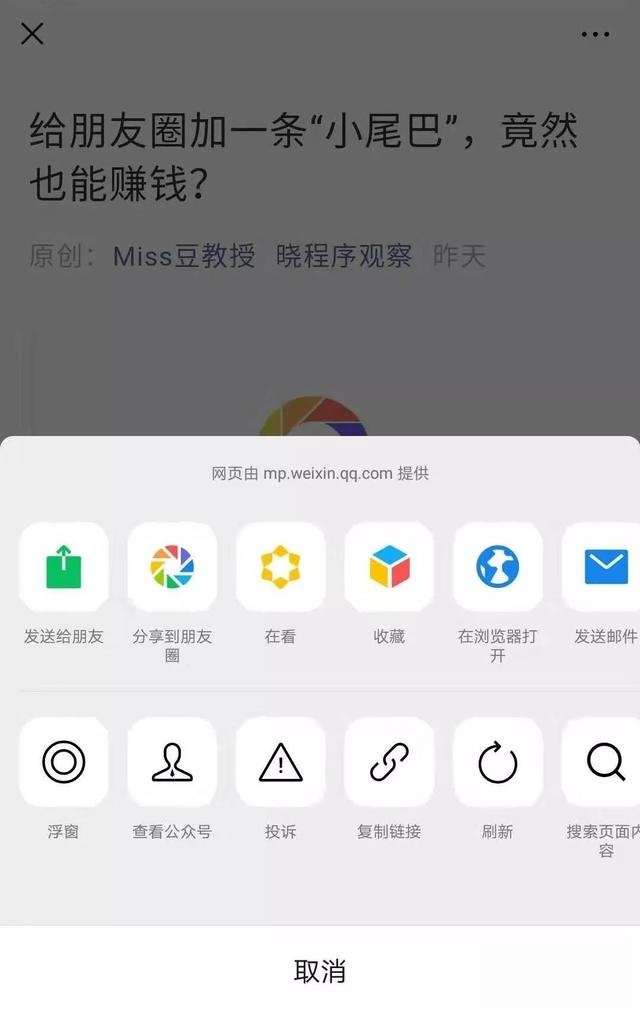Dismiss the share sheet with 取消
This screenshot has width=640, height=1015.
320,970
